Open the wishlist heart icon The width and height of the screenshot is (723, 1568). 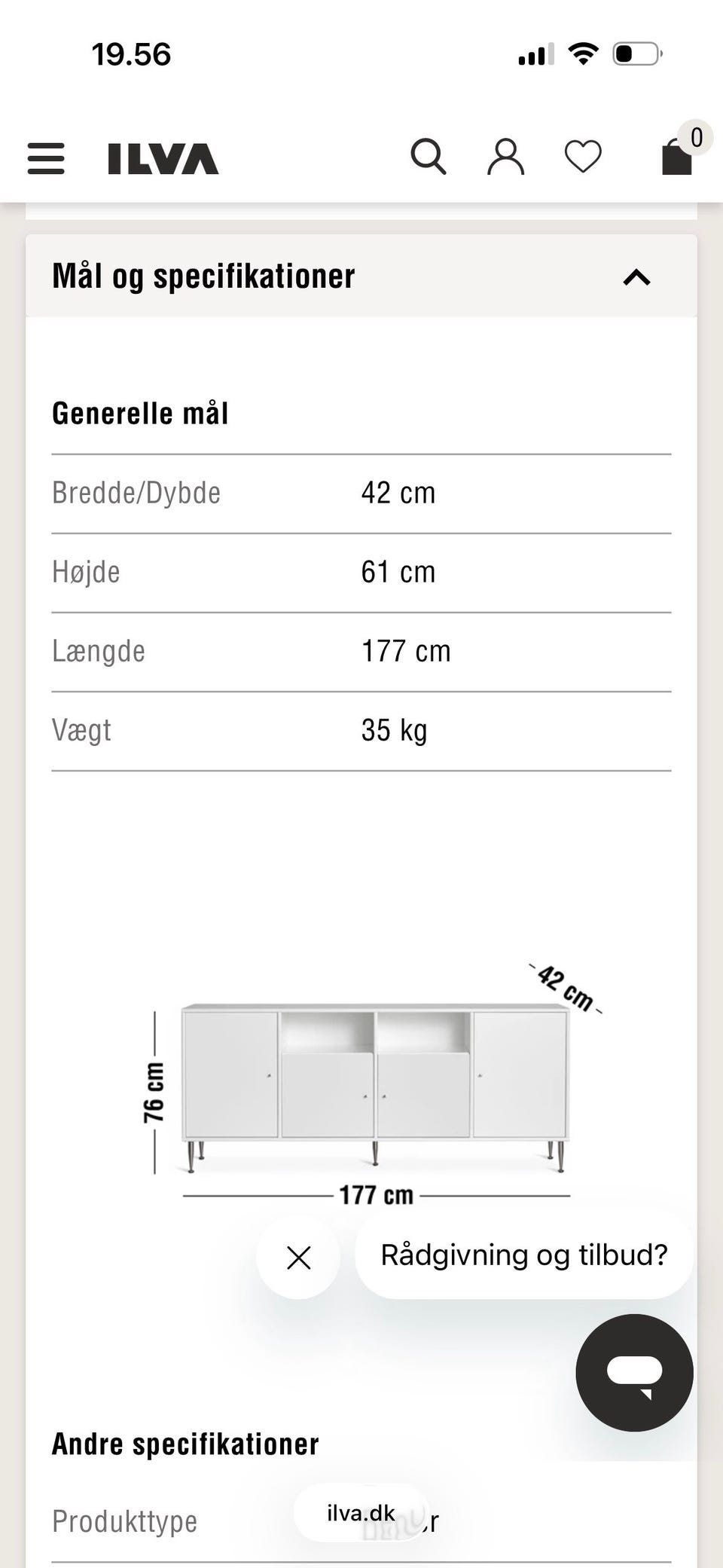(x=582, y=154)
